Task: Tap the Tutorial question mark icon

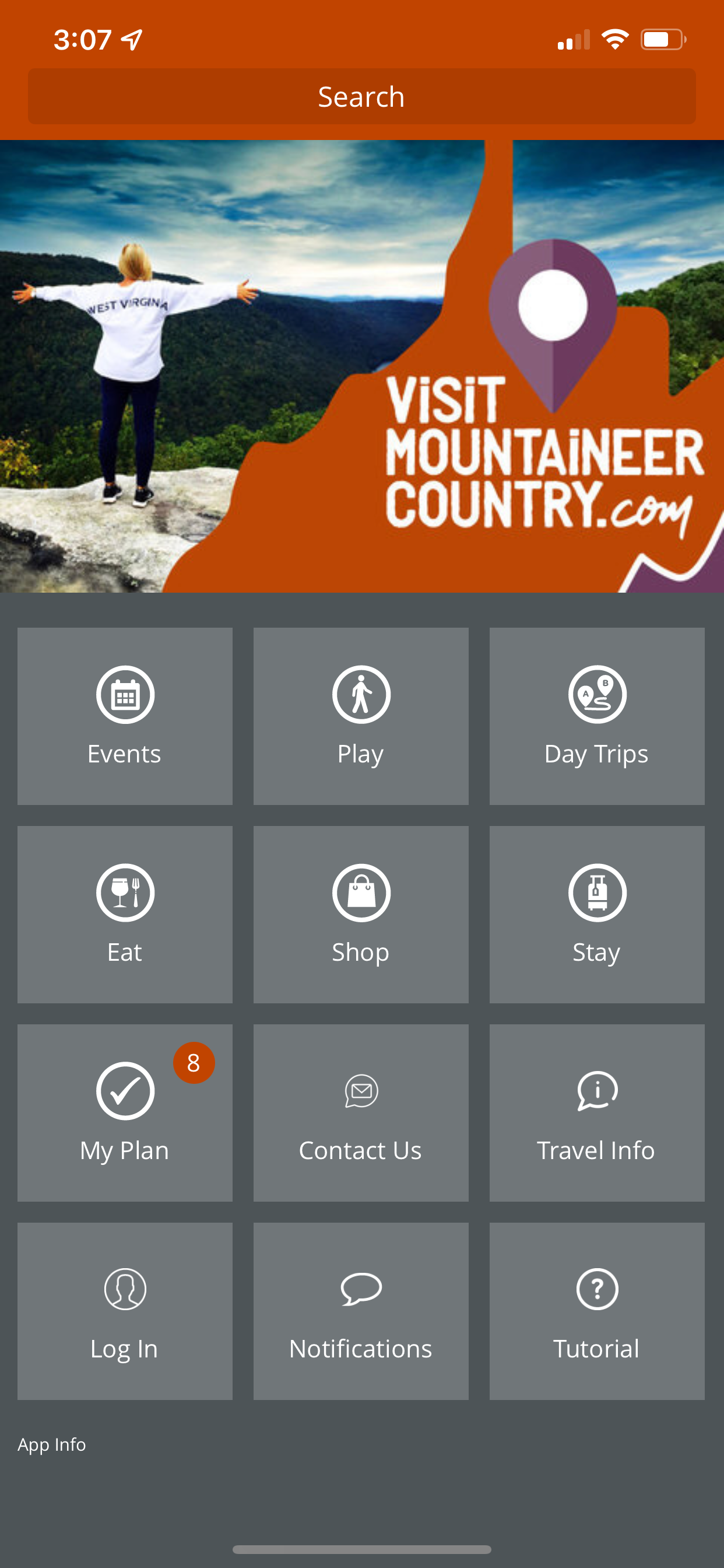Action: (x=597, y=1289)
